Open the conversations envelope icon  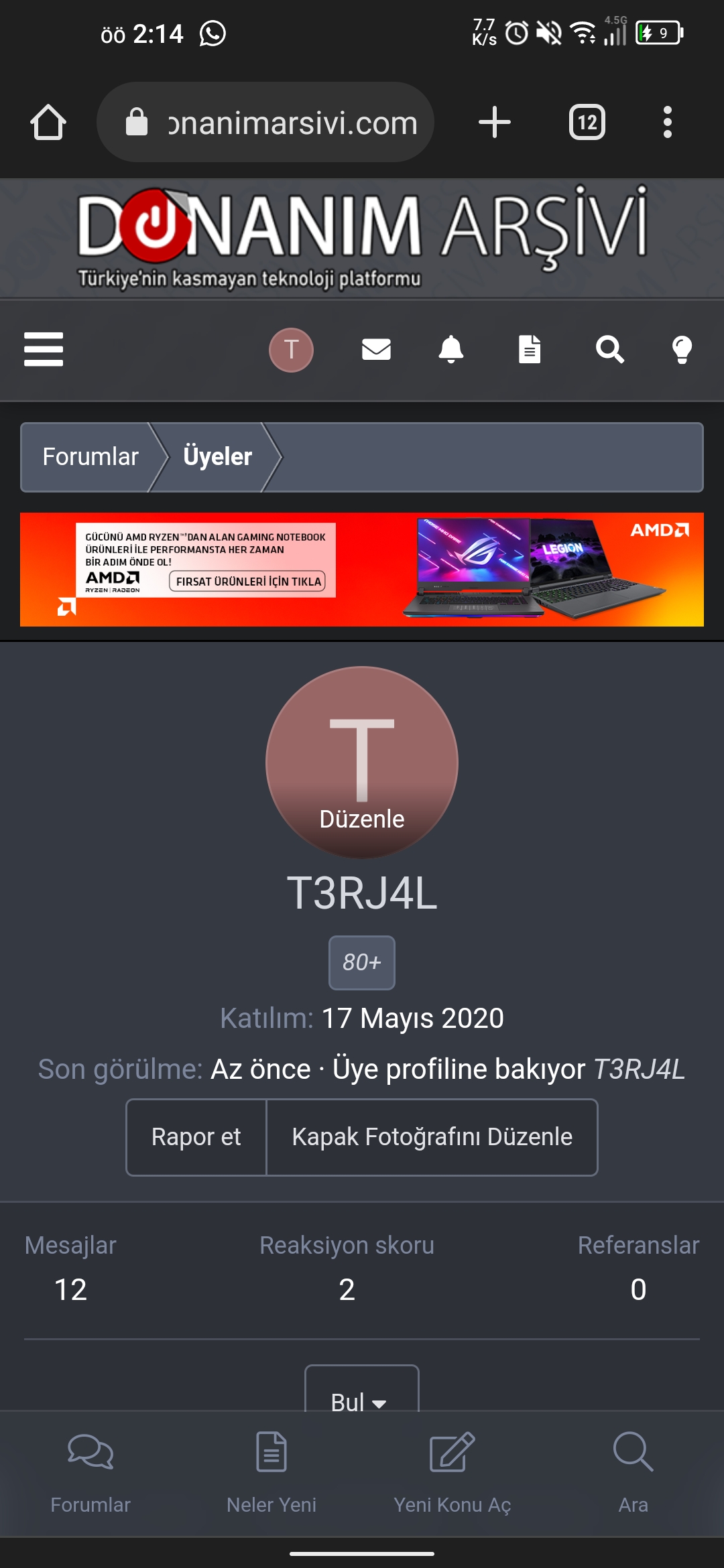(376, 349)
